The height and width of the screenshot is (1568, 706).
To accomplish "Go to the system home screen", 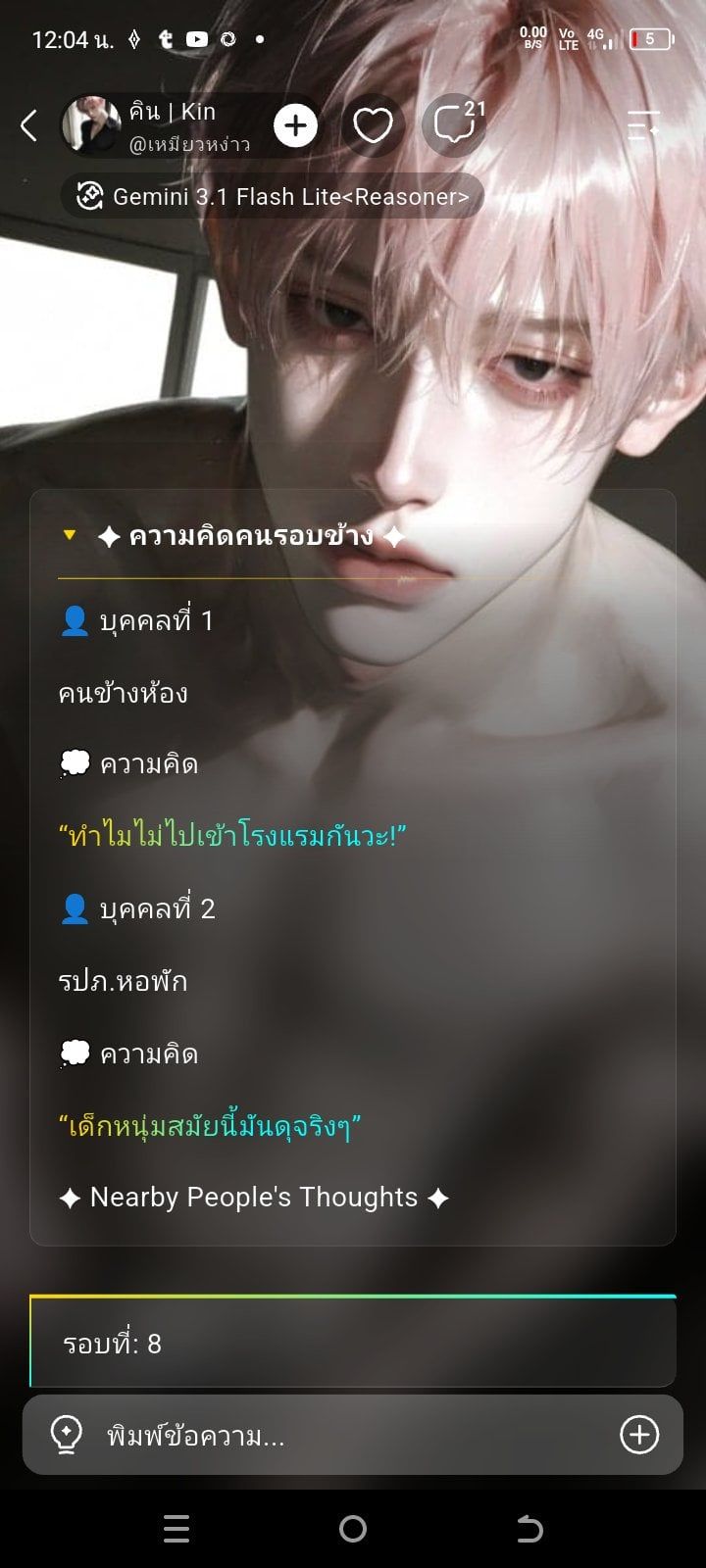I will [353, 1529].
